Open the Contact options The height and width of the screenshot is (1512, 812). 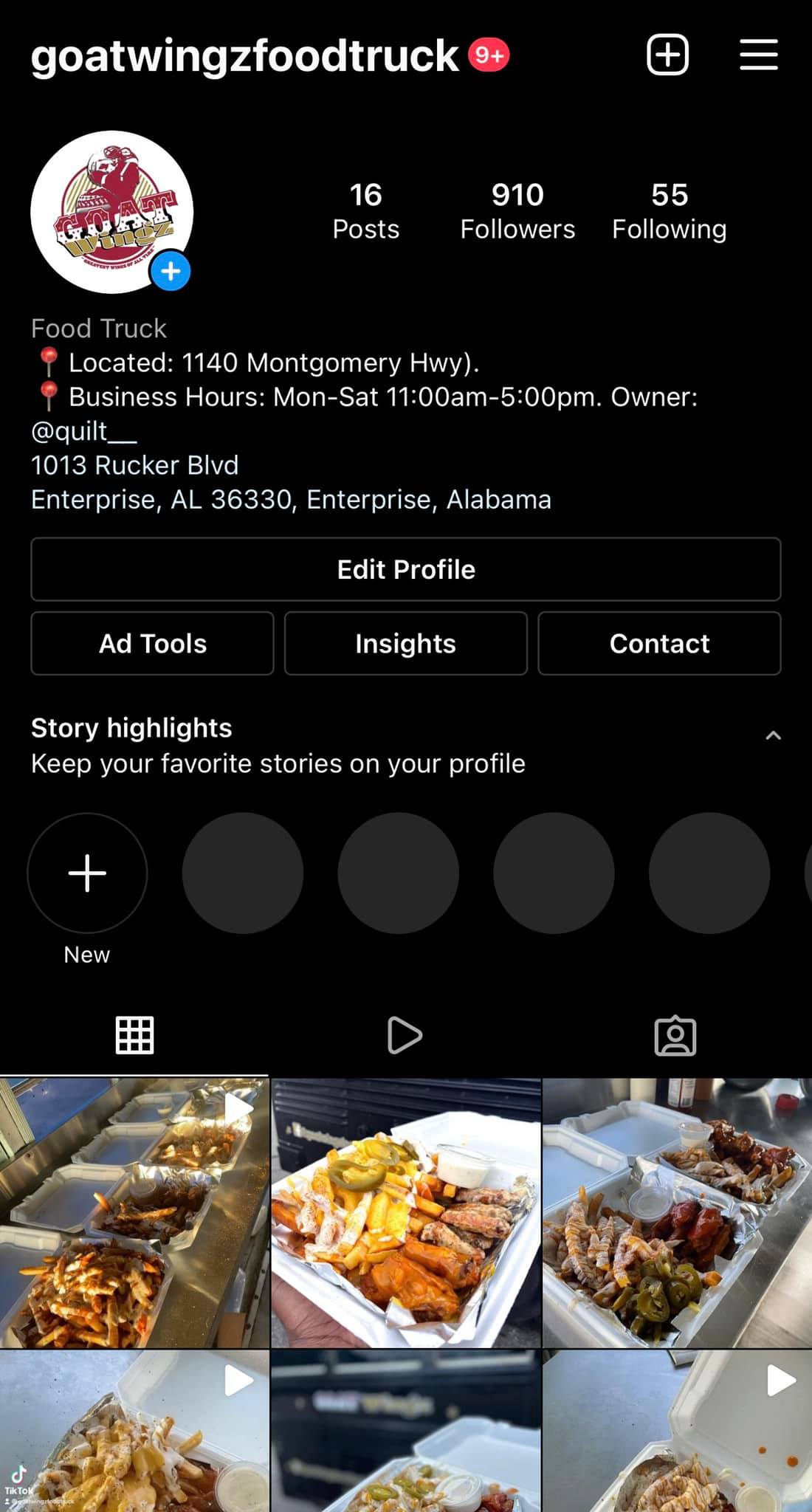pos(659,643)
